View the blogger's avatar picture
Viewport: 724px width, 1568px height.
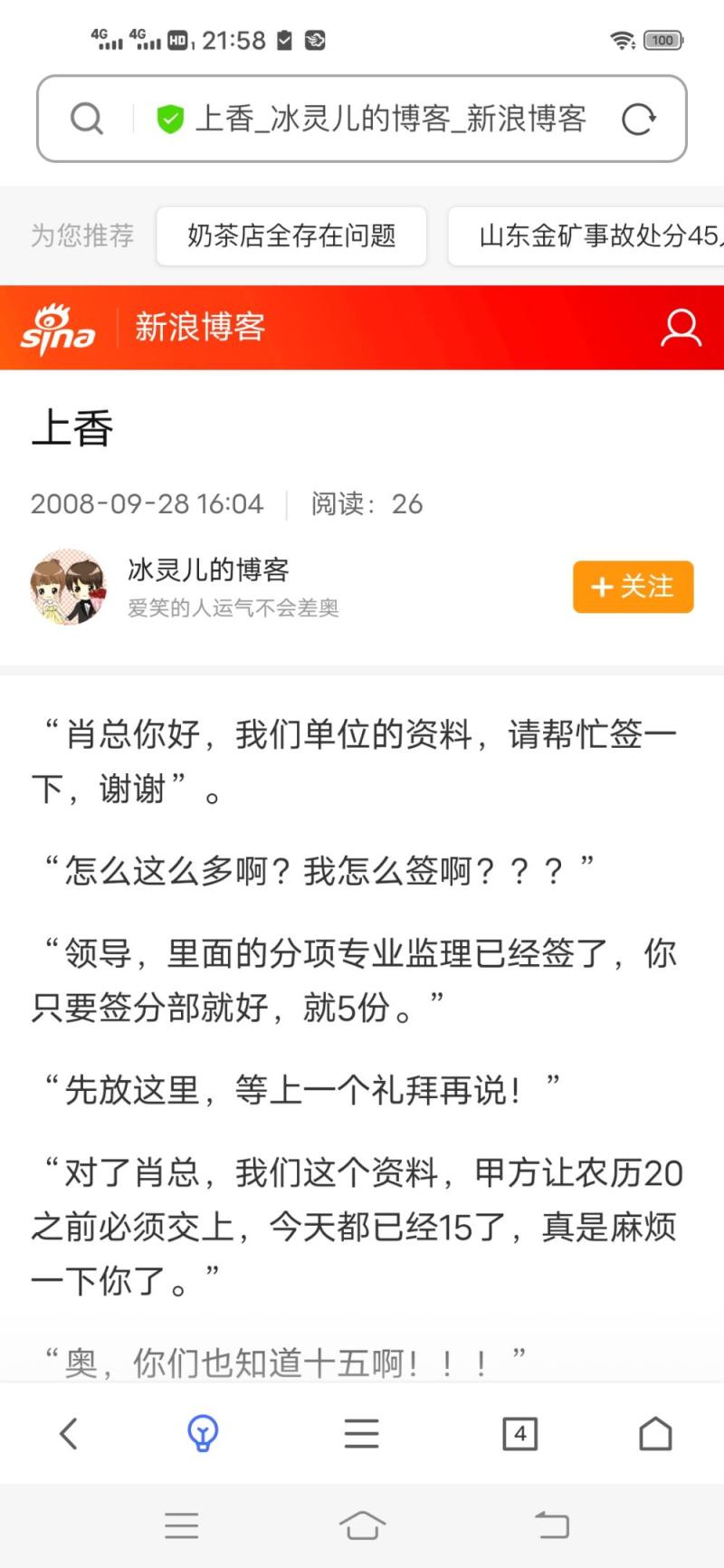click(x=68, y=586)
